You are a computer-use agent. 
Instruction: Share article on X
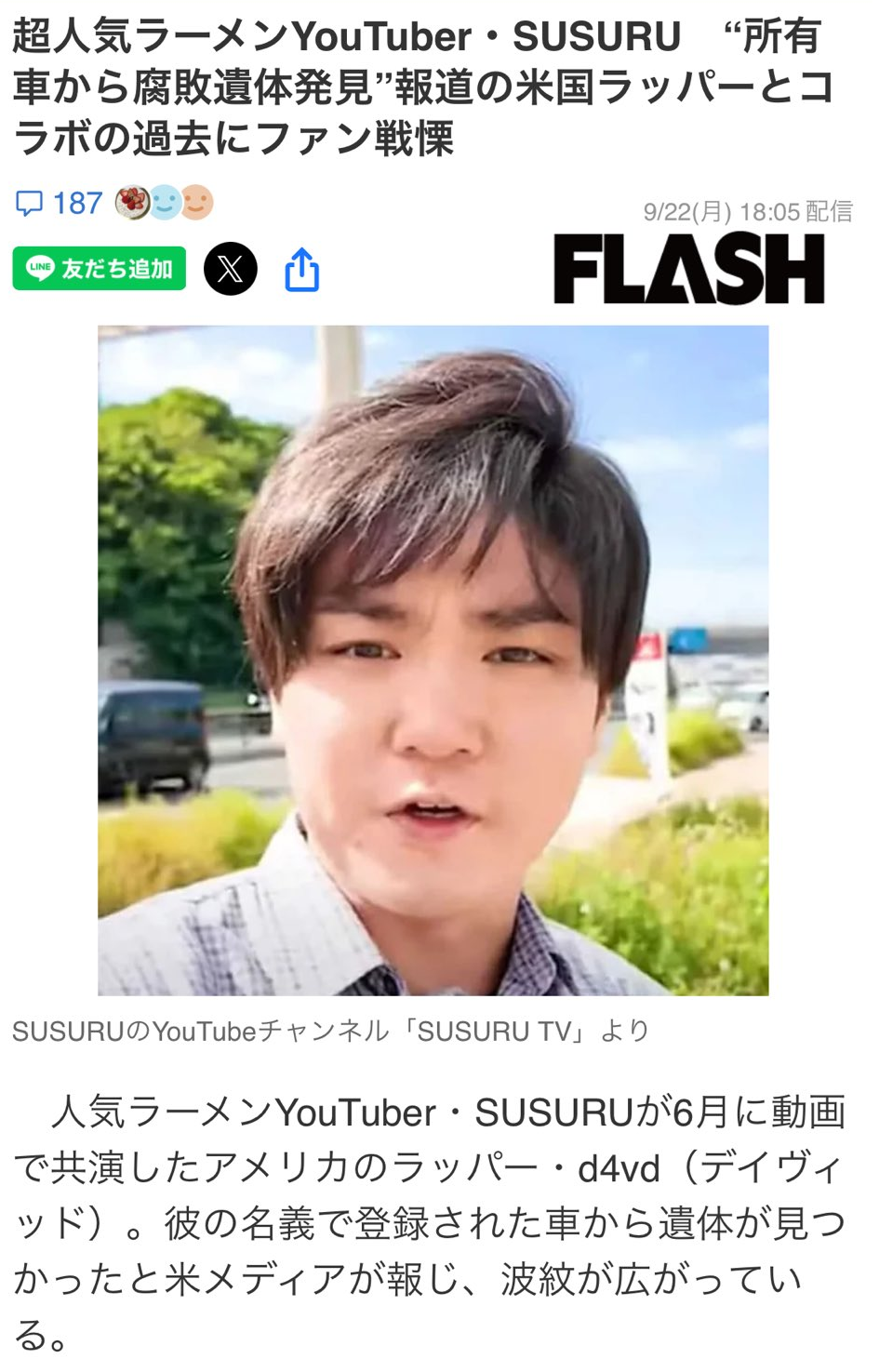point(230,269)
